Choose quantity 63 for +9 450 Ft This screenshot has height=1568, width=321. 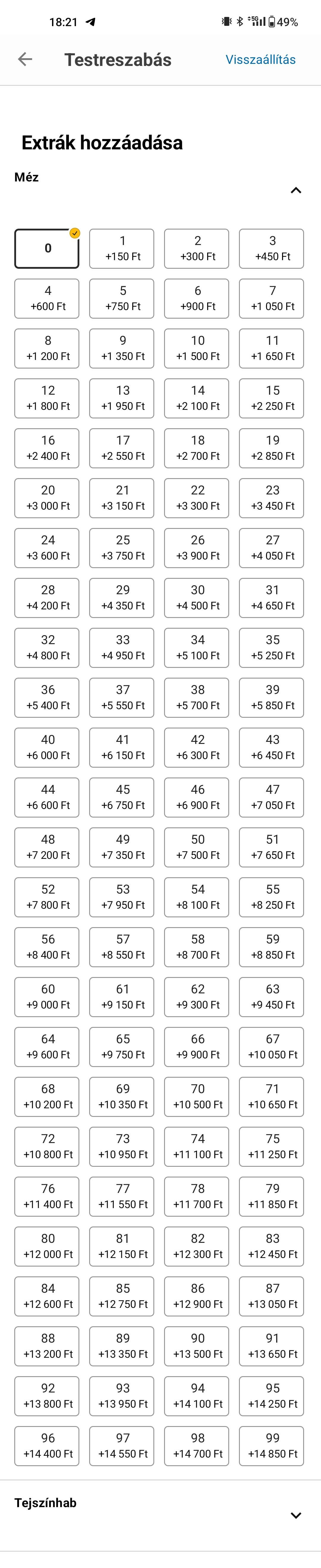point(272,997)
